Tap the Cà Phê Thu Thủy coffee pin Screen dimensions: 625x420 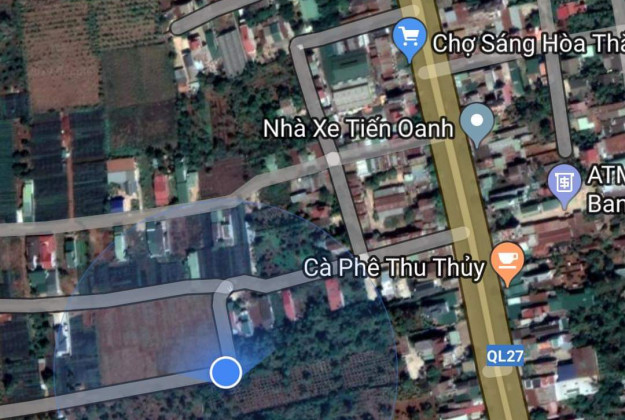click(509, 262)
